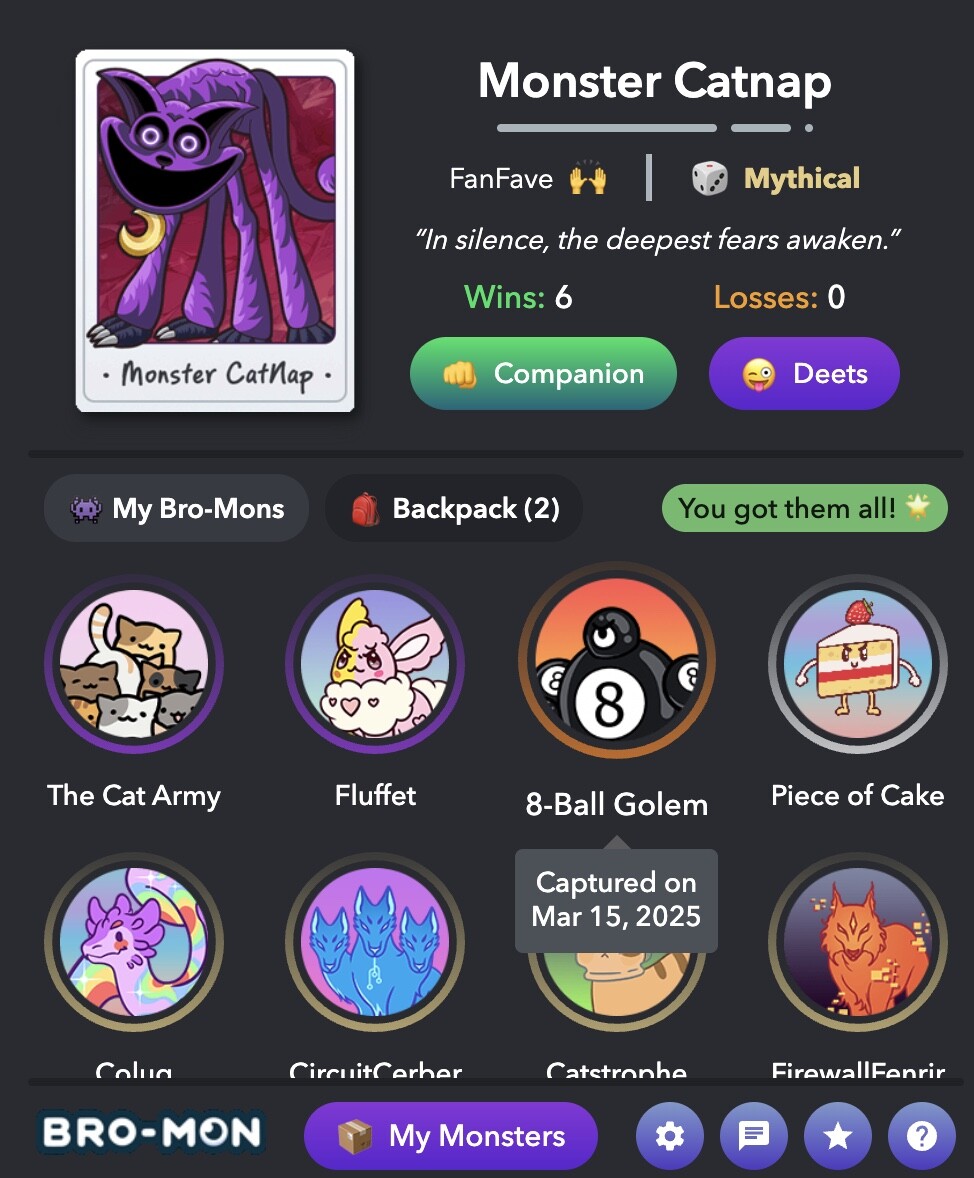Viewport: 974px width, 1178px height.
Task: View the CircuitCerber monster
Action: (x=375, y=942)
